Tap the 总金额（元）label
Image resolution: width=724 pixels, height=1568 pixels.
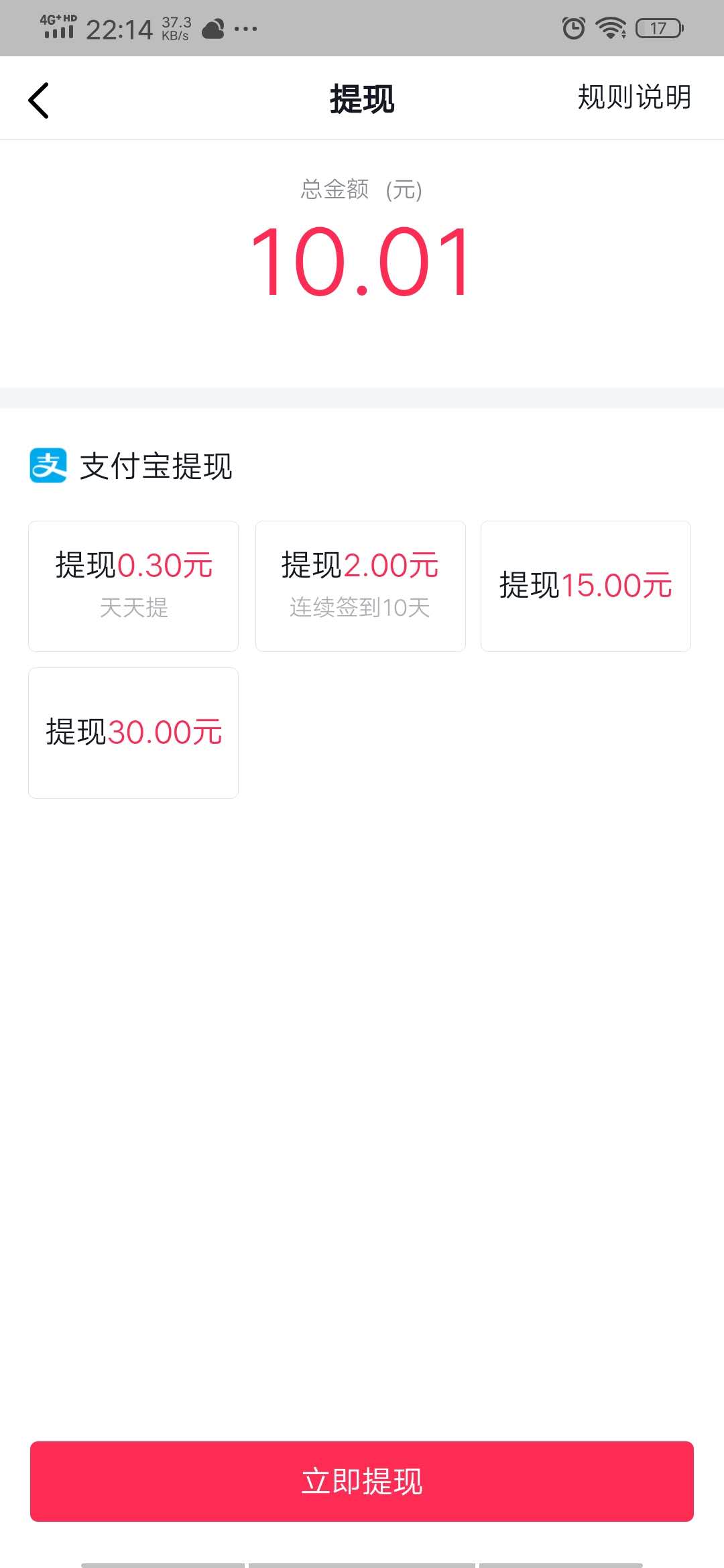click(x=361, y=189)
